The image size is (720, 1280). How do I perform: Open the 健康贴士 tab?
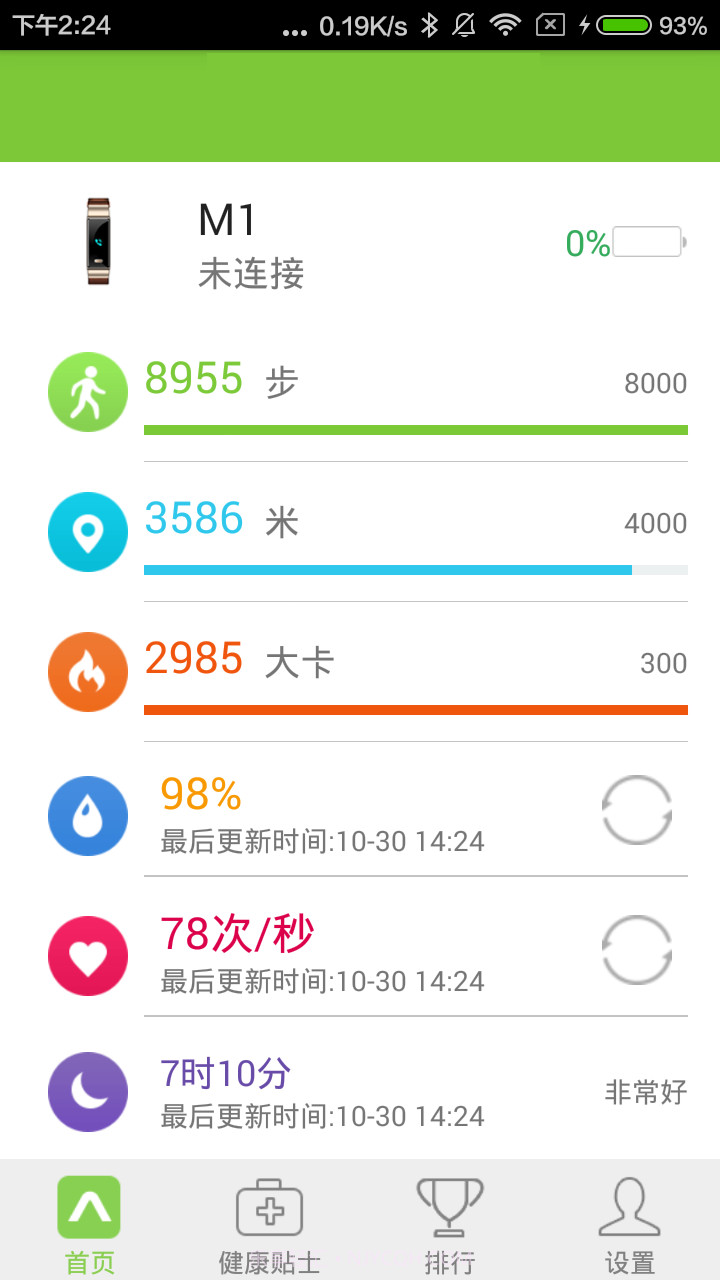[270, 1220]
